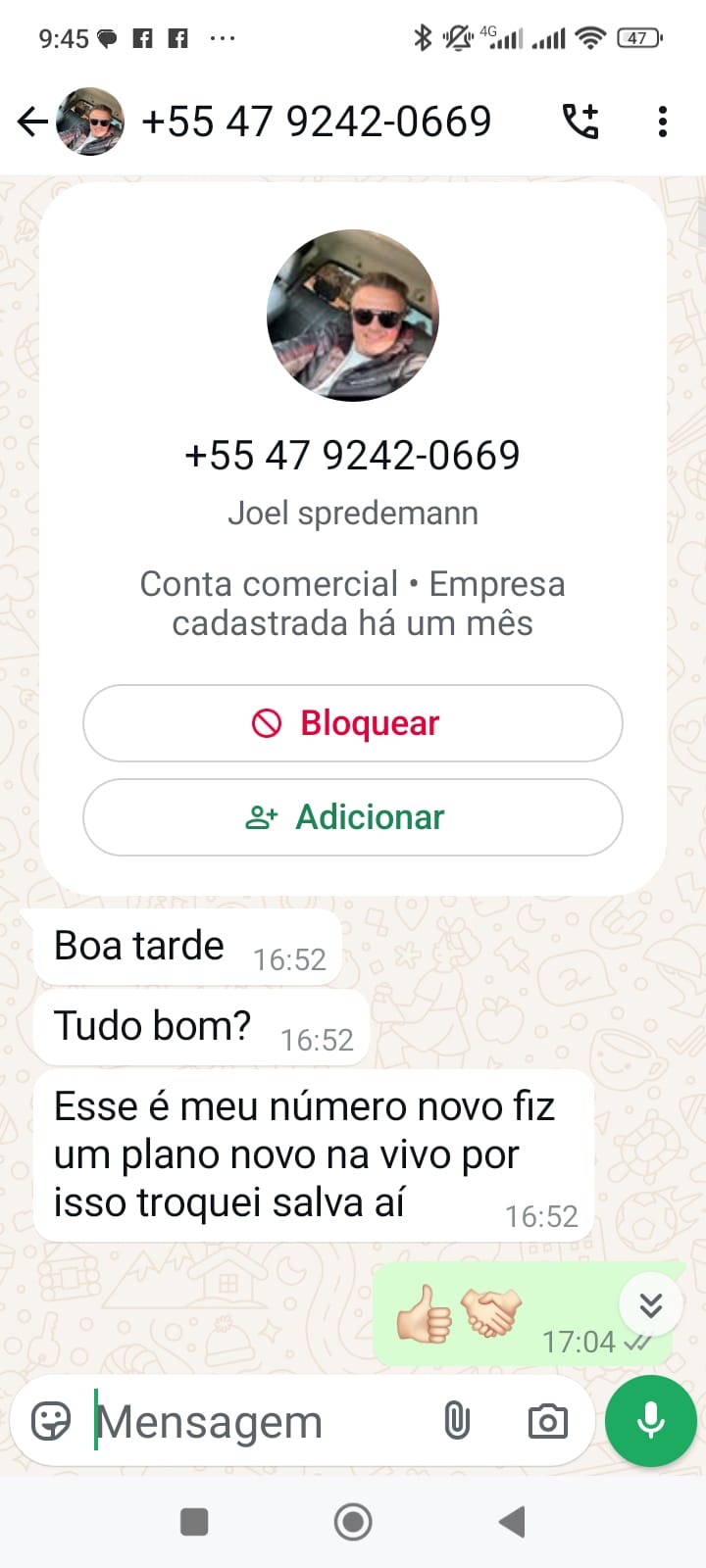Focus the Mensagem text field

[255, 1421]
